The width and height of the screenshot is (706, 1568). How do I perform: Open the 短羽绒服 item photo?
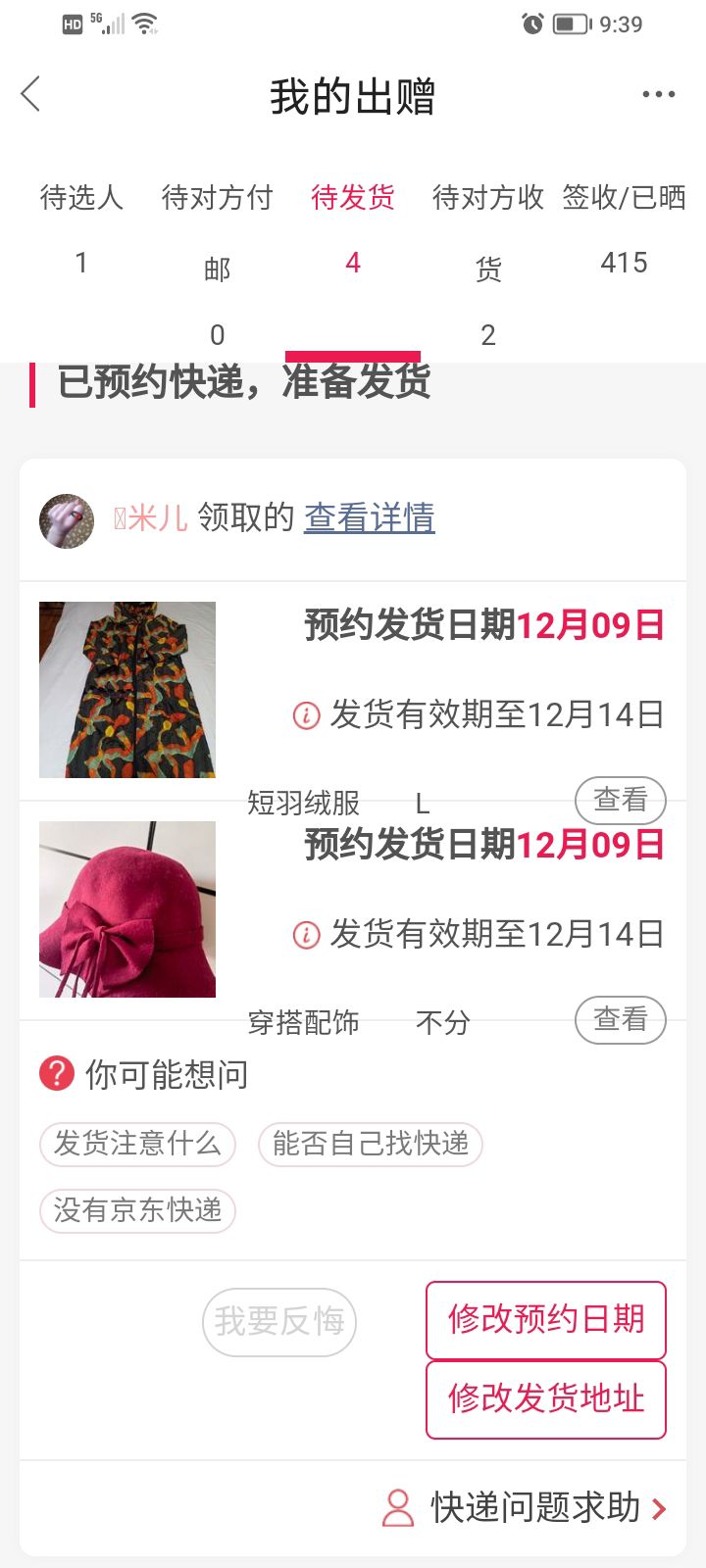(x=127, y=690)
